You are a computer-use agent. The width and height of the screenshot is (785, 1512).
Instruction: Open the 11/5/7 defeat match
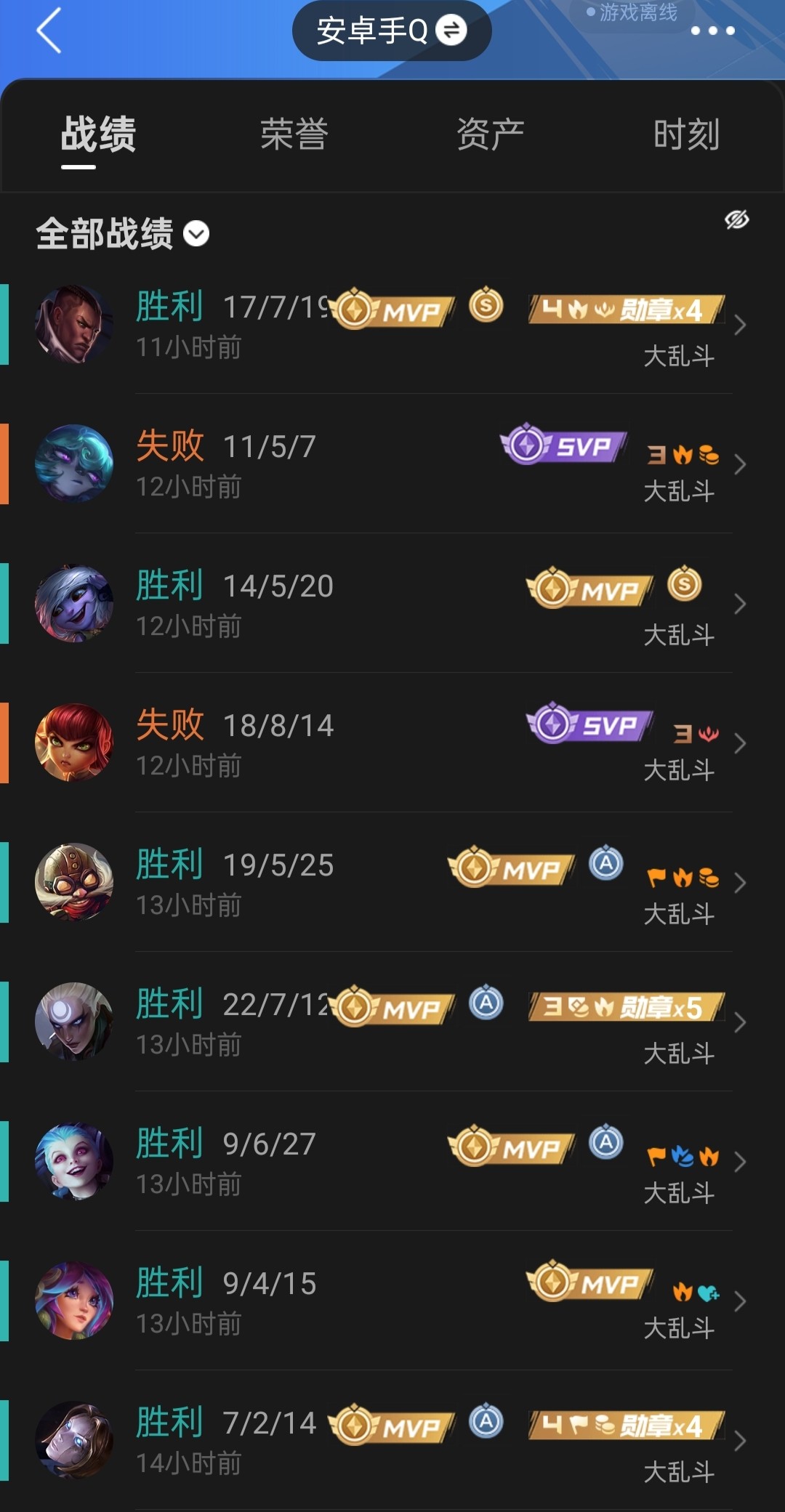[x=392, y=464]
